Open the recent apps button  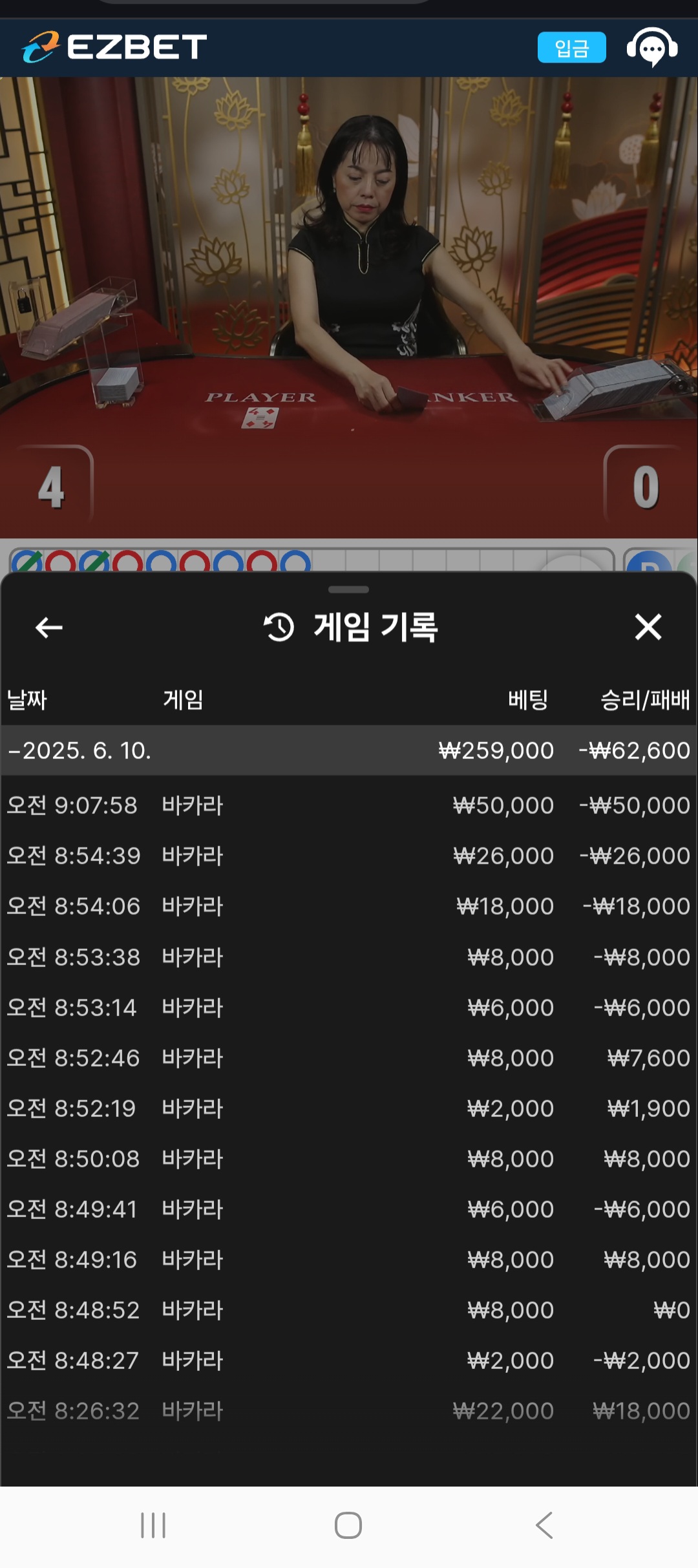pos(153,1525)
